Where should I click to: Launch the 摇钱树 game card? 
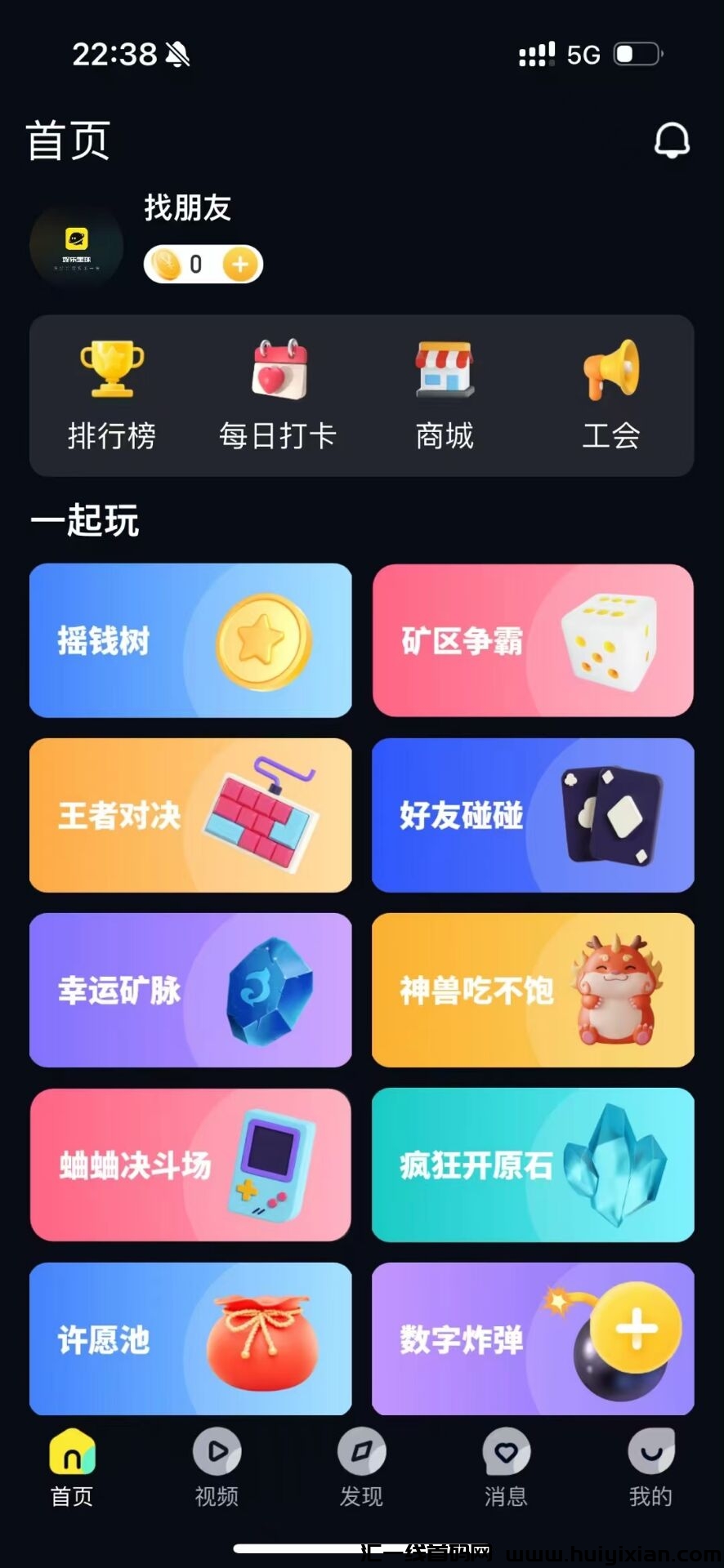pos(190,640)
